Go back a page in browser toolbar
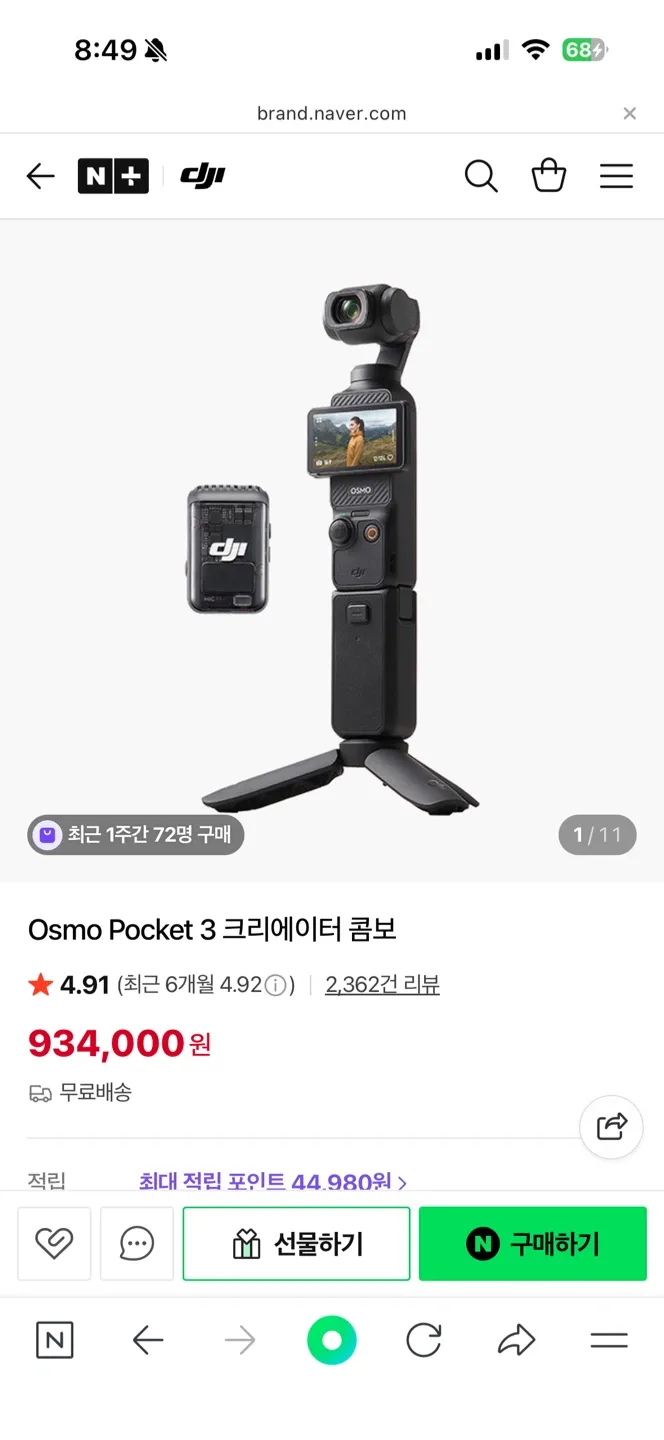 pyautogui.click(x=148, y=1340)
